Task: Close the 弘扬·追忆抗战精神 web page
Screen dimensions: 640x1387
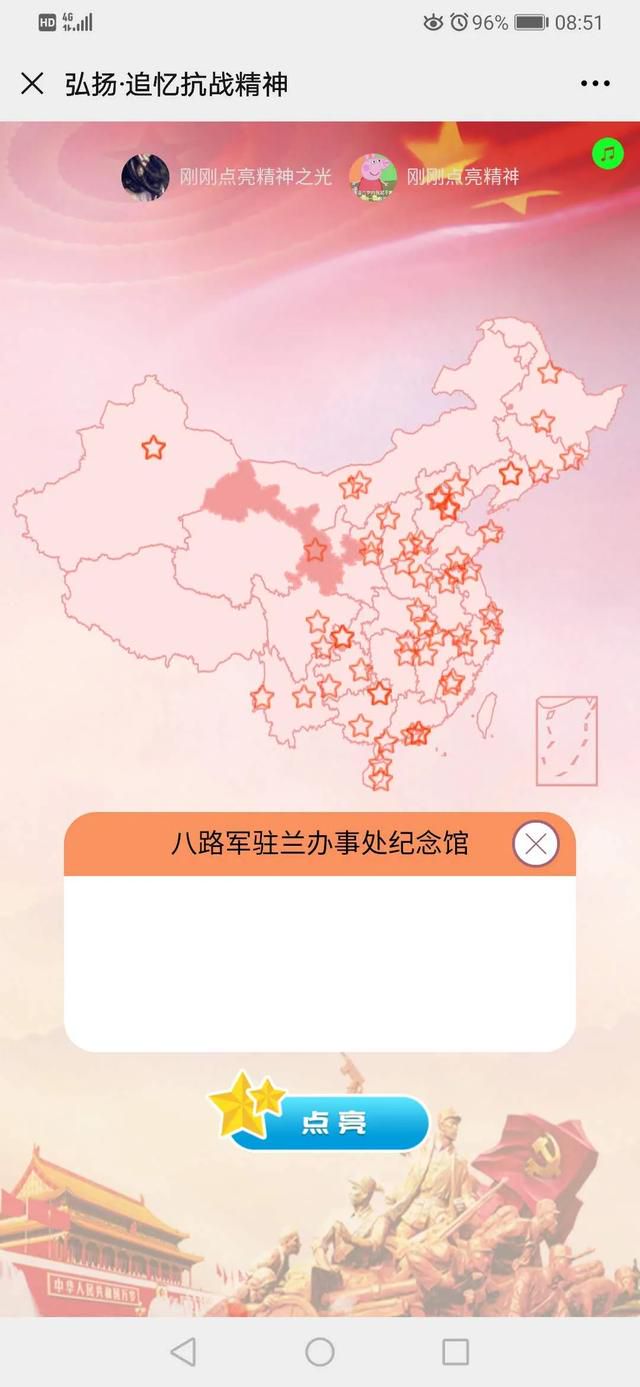Action: (32, 84)
